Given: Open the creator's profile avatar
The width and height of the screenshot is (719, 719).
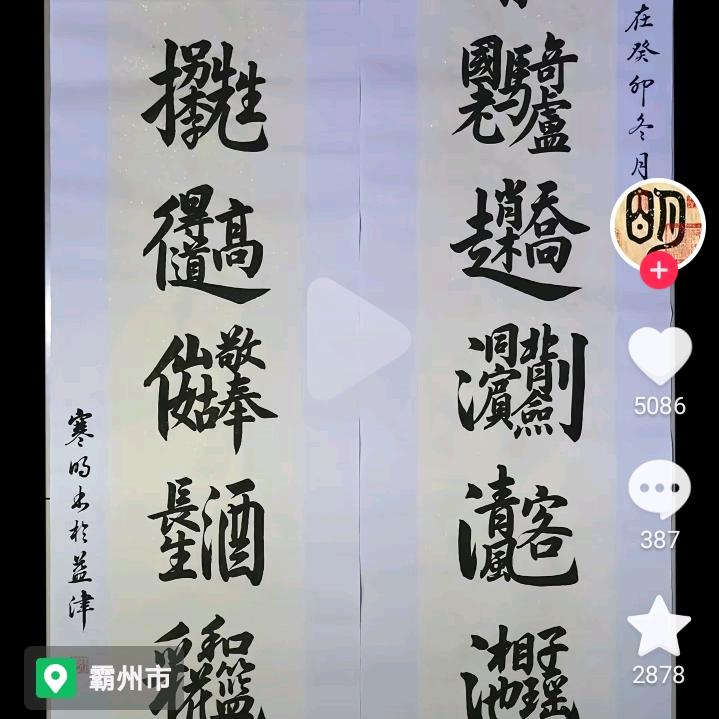Looking at the screenshot, I should click(657, 224).
